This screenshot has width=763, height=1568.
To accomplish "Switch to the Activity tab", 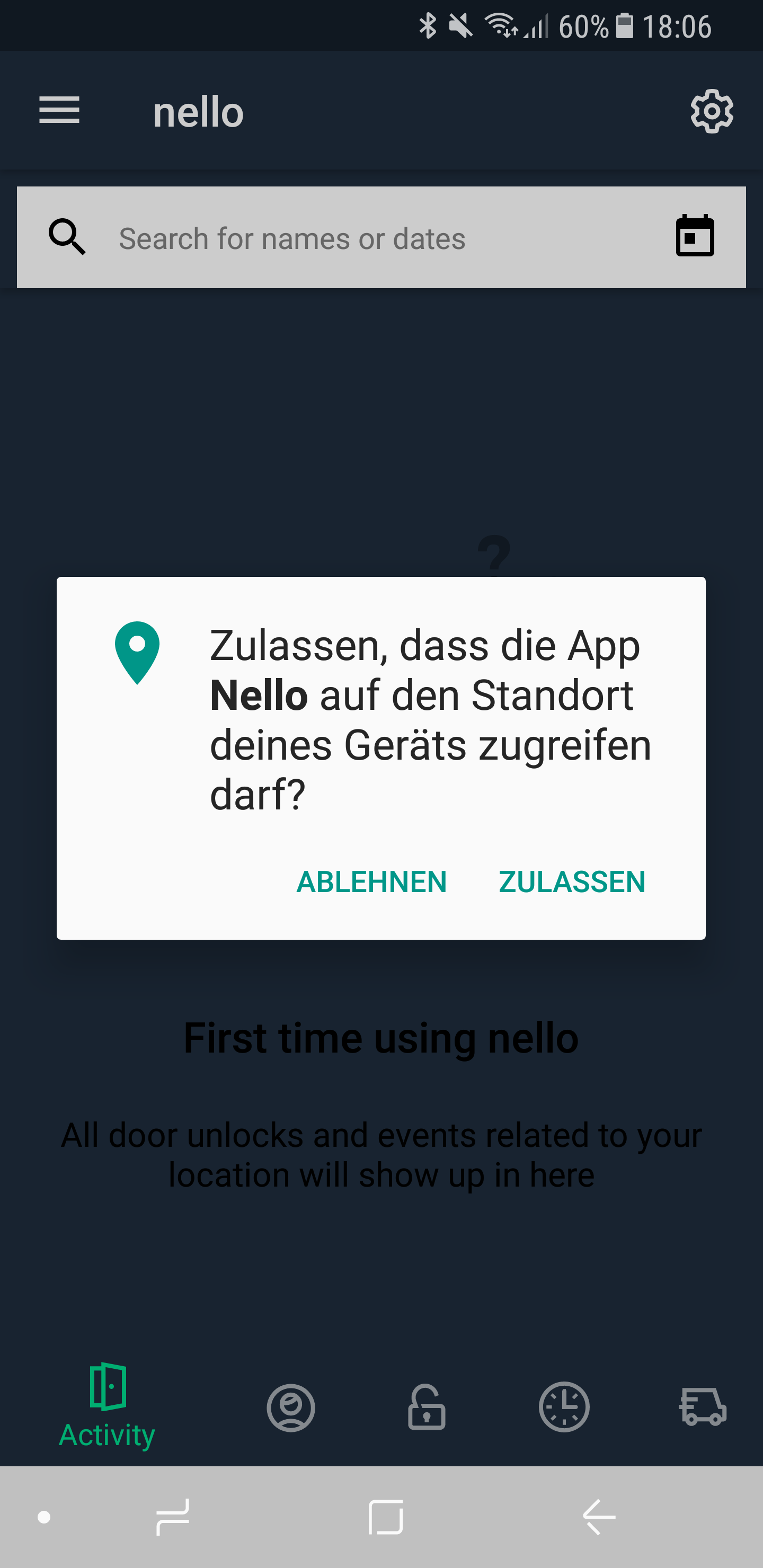I will (107, 1406).
